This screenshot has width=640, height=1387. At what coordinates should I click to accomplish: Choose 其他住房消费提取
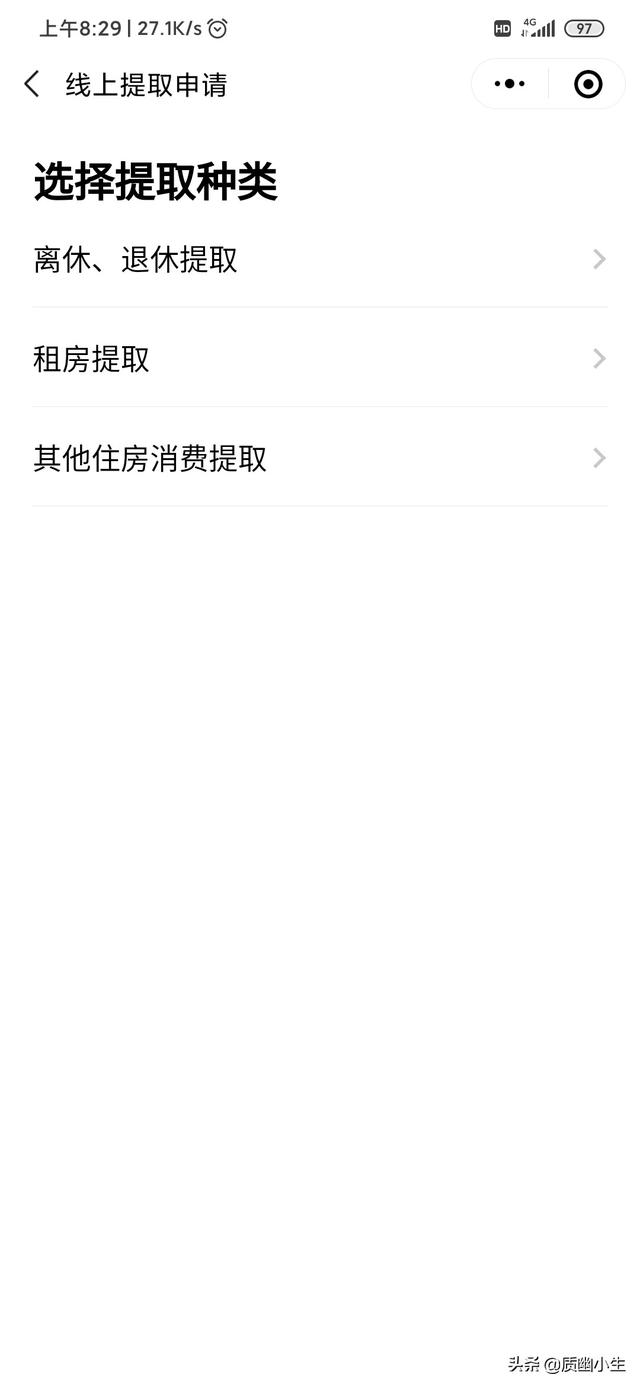[x=320, y=458]
